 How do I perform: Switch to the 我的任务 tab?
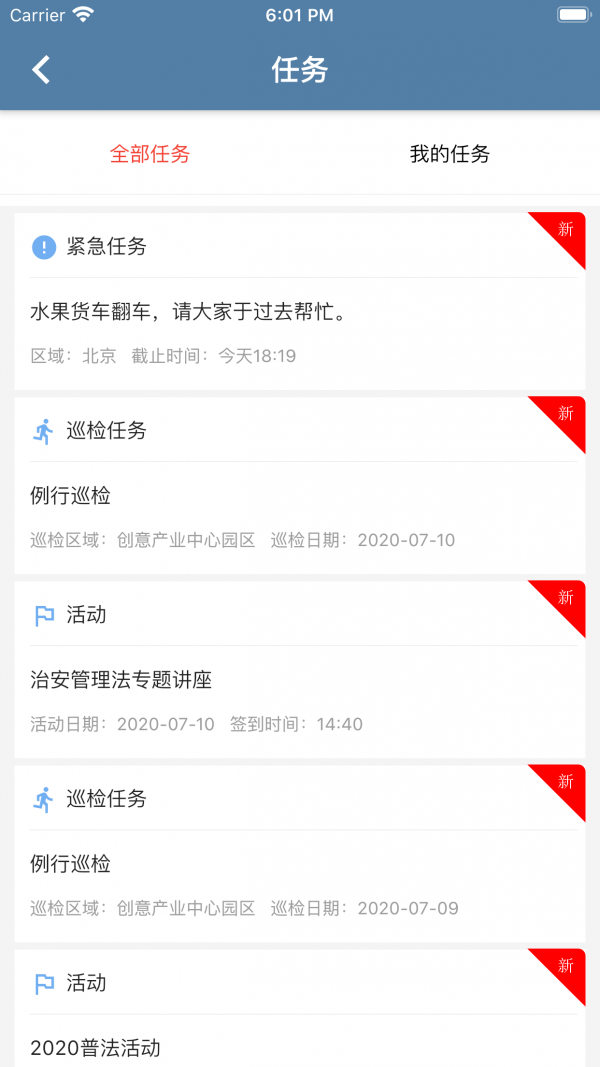click(x=450, y=154)
